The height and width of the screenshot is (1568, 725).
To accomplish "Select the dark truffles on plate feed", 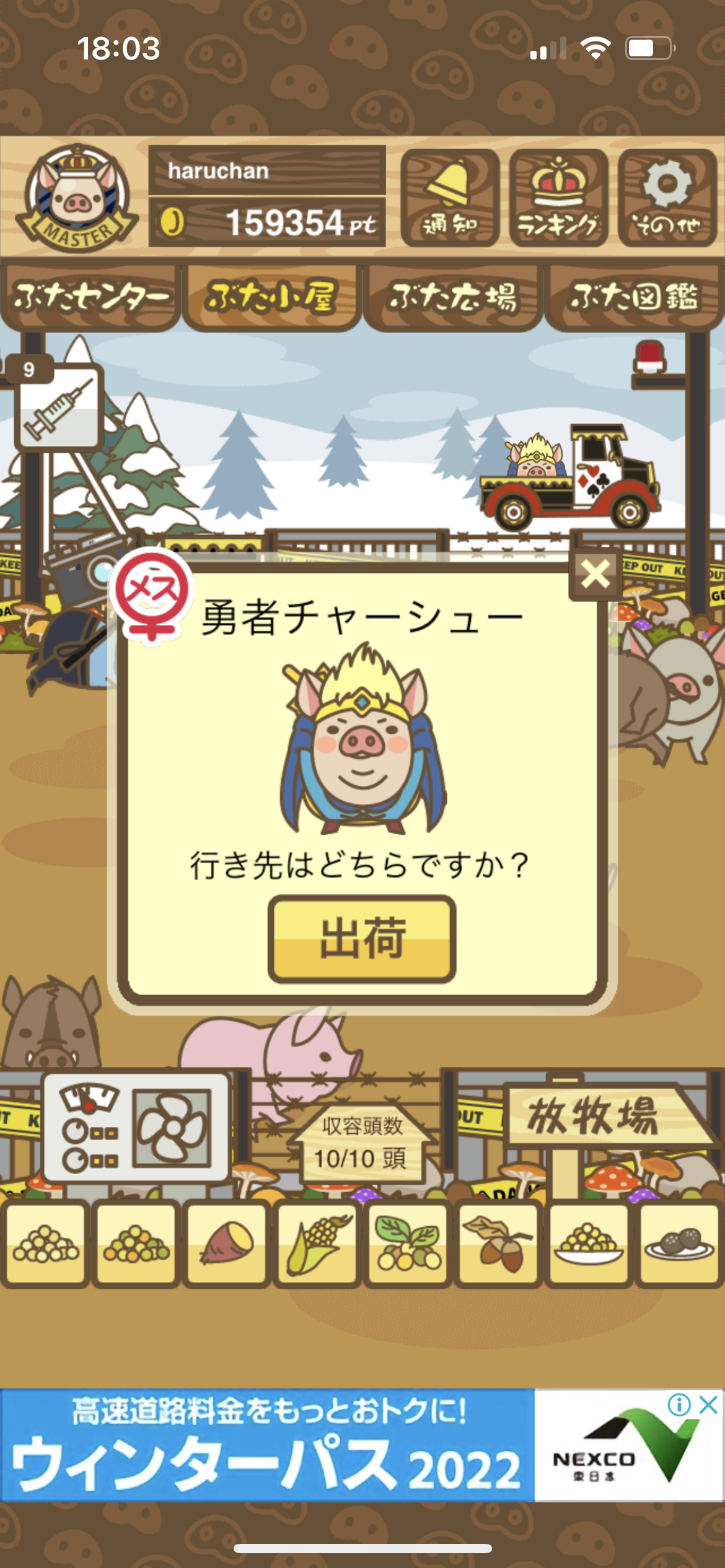I will (679, 1243).
